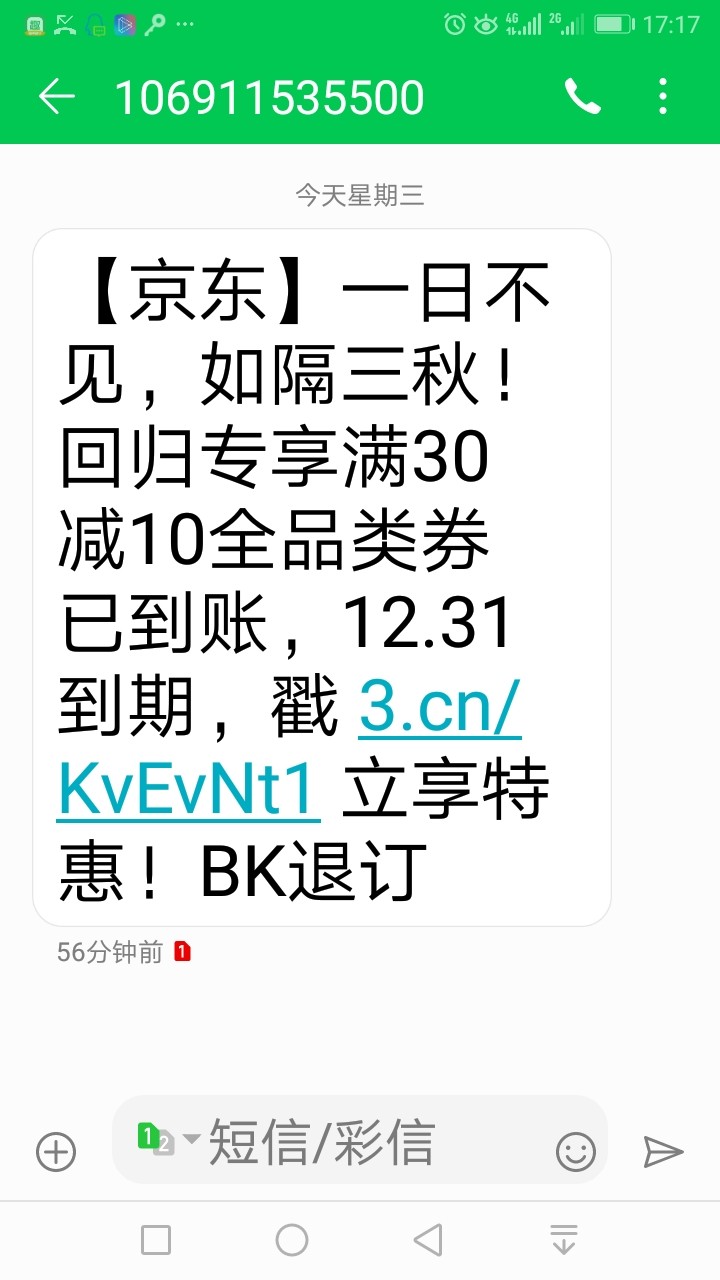Send the message with the arrow icon
The width and height of the screenshot is (720, 1280).
tap(663, 1152)
